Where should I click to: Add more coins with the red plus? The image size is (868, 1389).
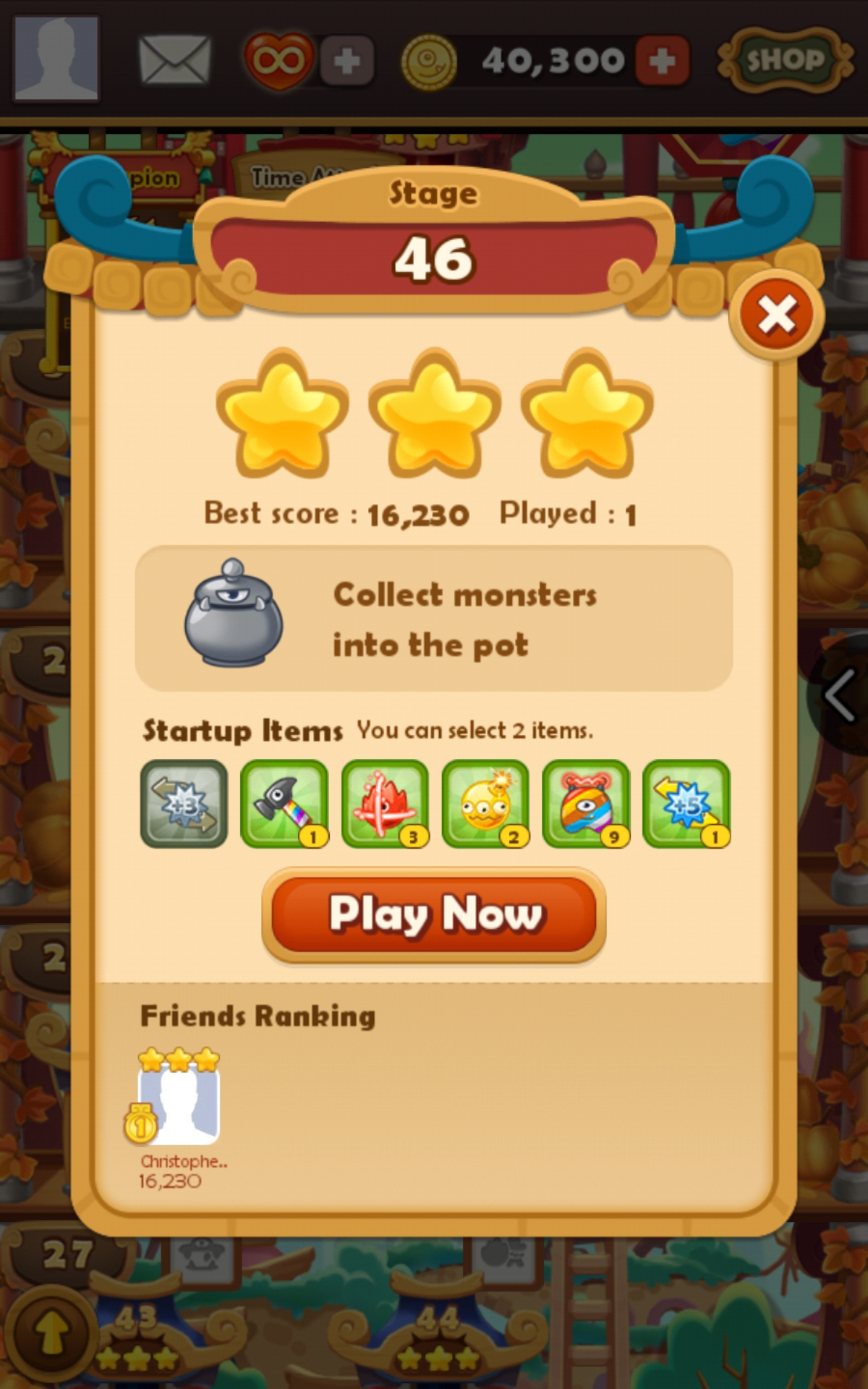[x=662, y=61]
